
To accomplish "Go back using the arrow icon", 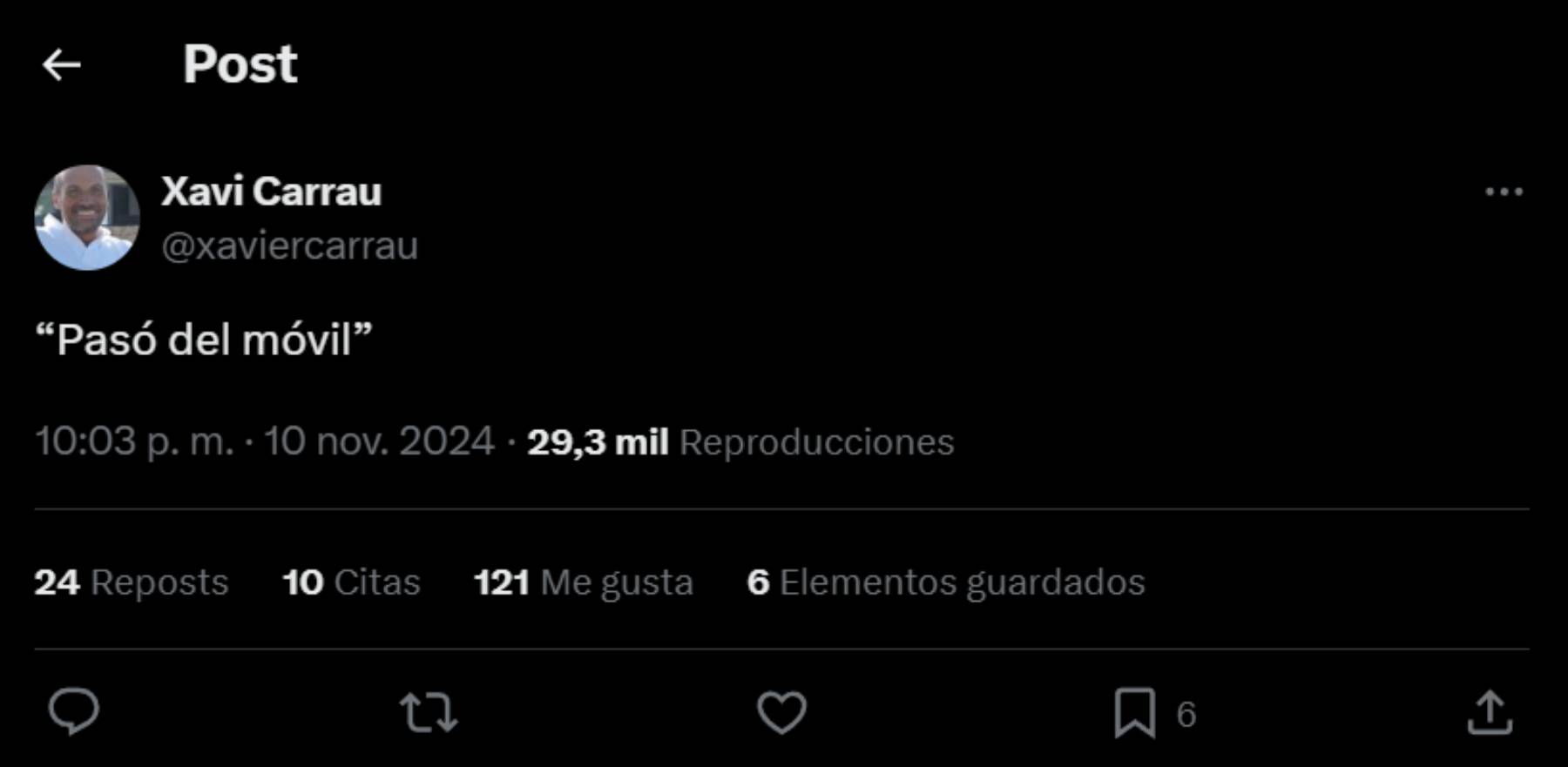I will coord(62,64).
